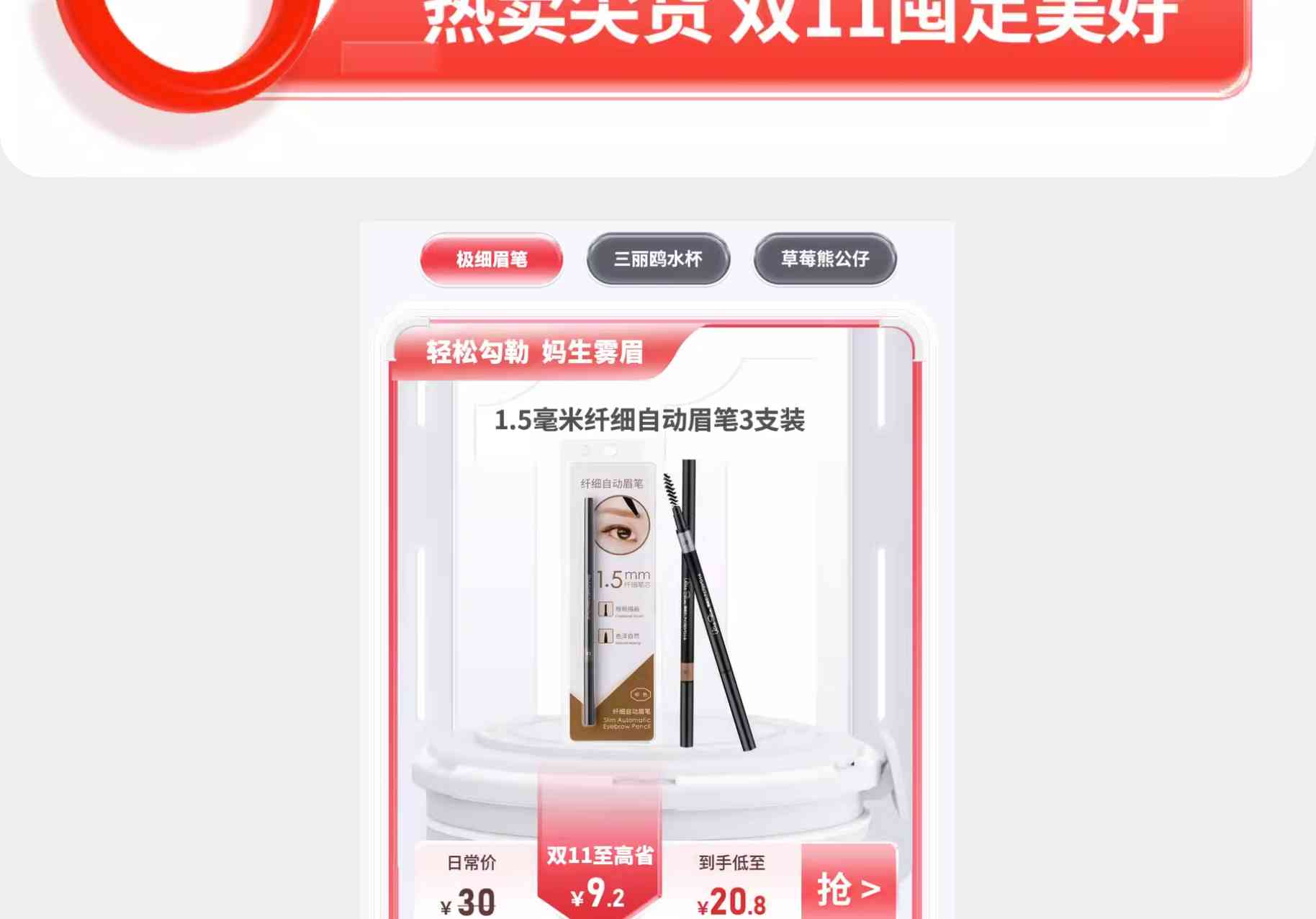Viewport: 1316px width, 919px height.
Task: Switch to the 草莓熊公仔 tab
Action: tap(825, 259)
